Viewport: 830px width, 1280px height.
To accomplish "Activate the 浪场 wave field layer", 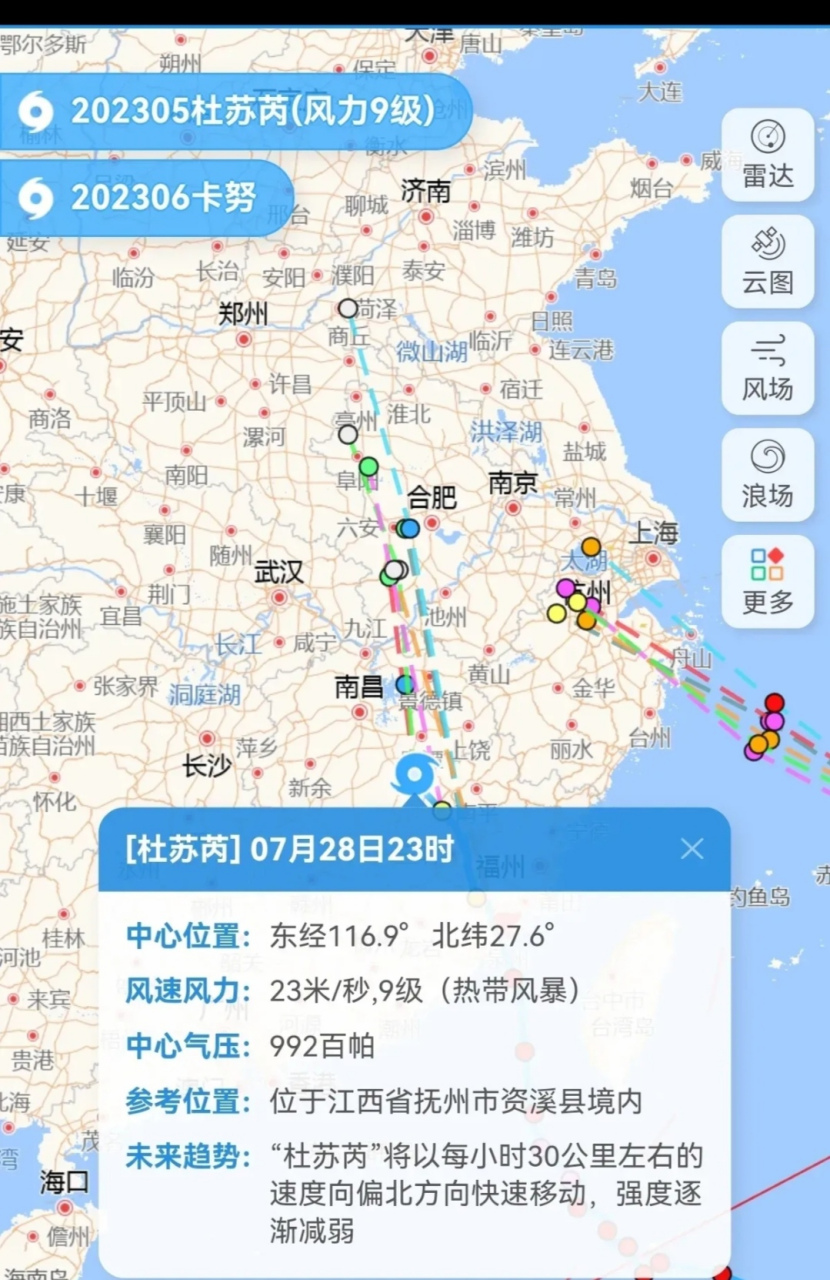I will pos(767,475).
